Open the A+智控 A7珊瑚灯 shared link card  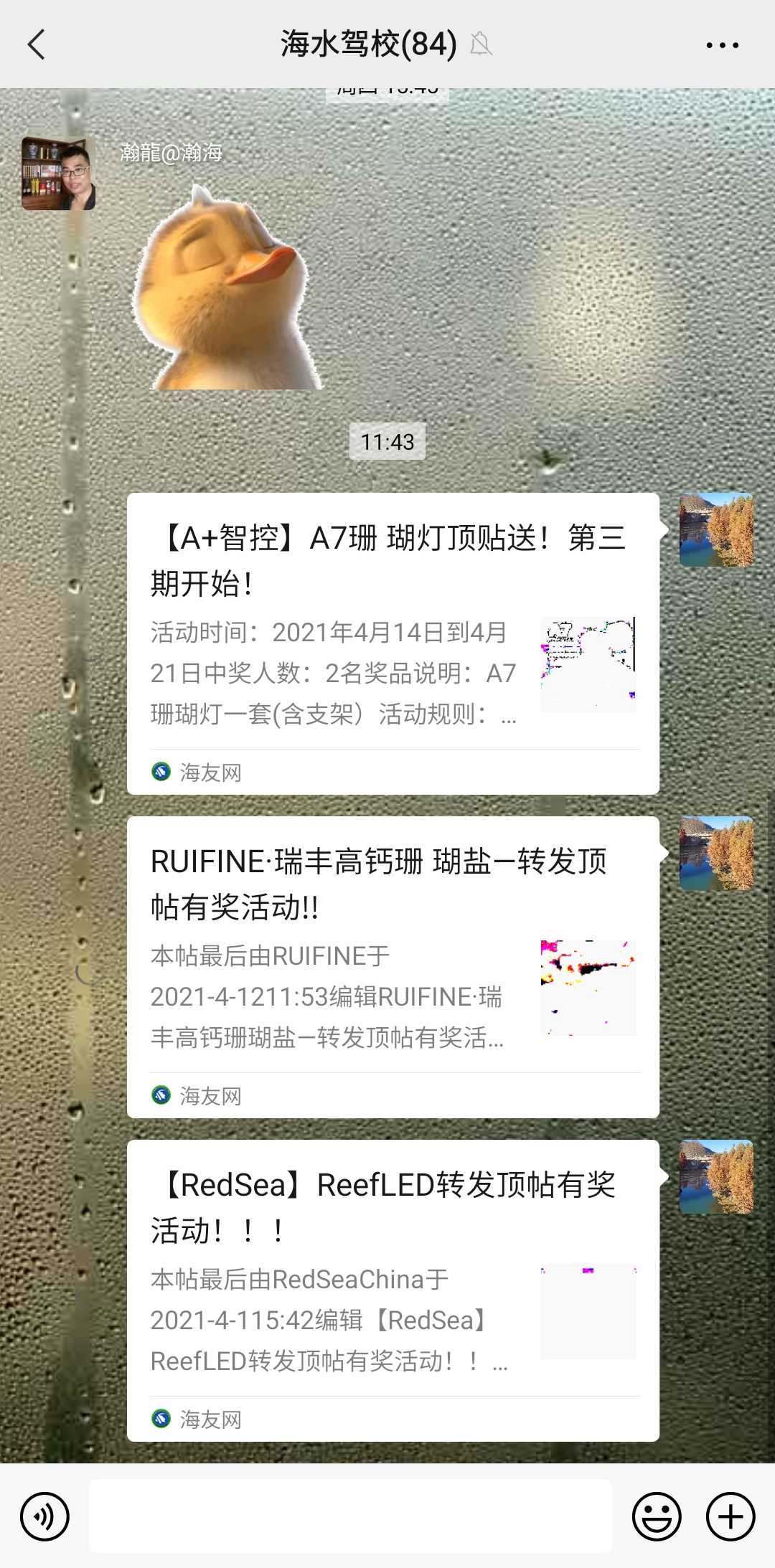pyautogui.click(x=393, y=643)
